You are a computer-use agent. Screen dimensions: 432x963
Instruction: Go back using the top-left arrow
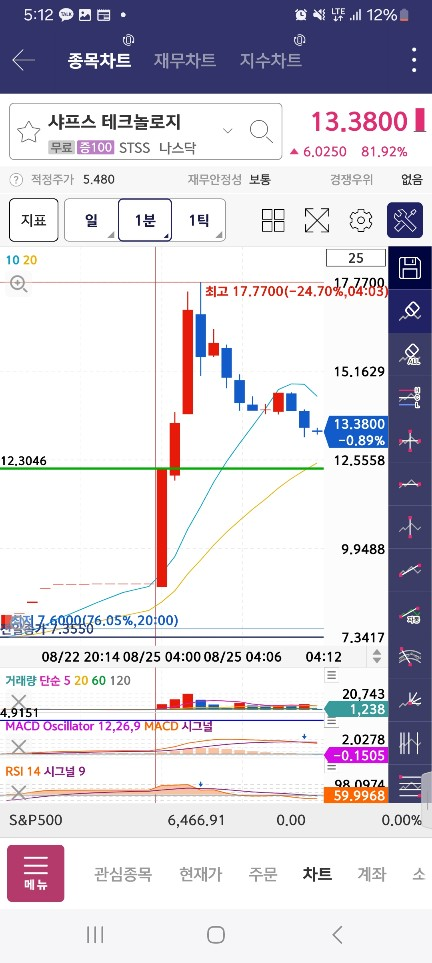(x=23, y=60)
